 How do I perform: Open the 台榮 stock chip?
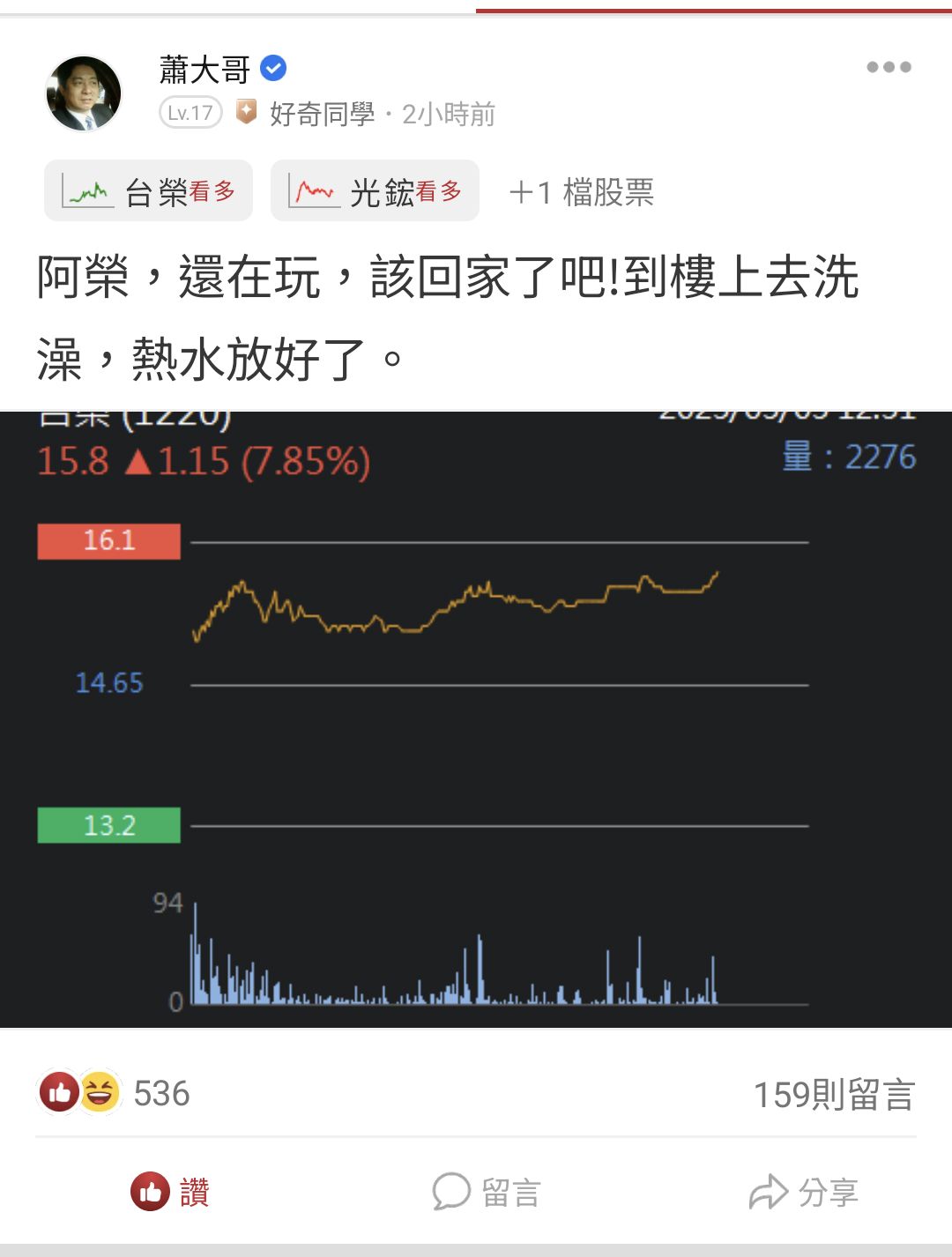(149, 191)
